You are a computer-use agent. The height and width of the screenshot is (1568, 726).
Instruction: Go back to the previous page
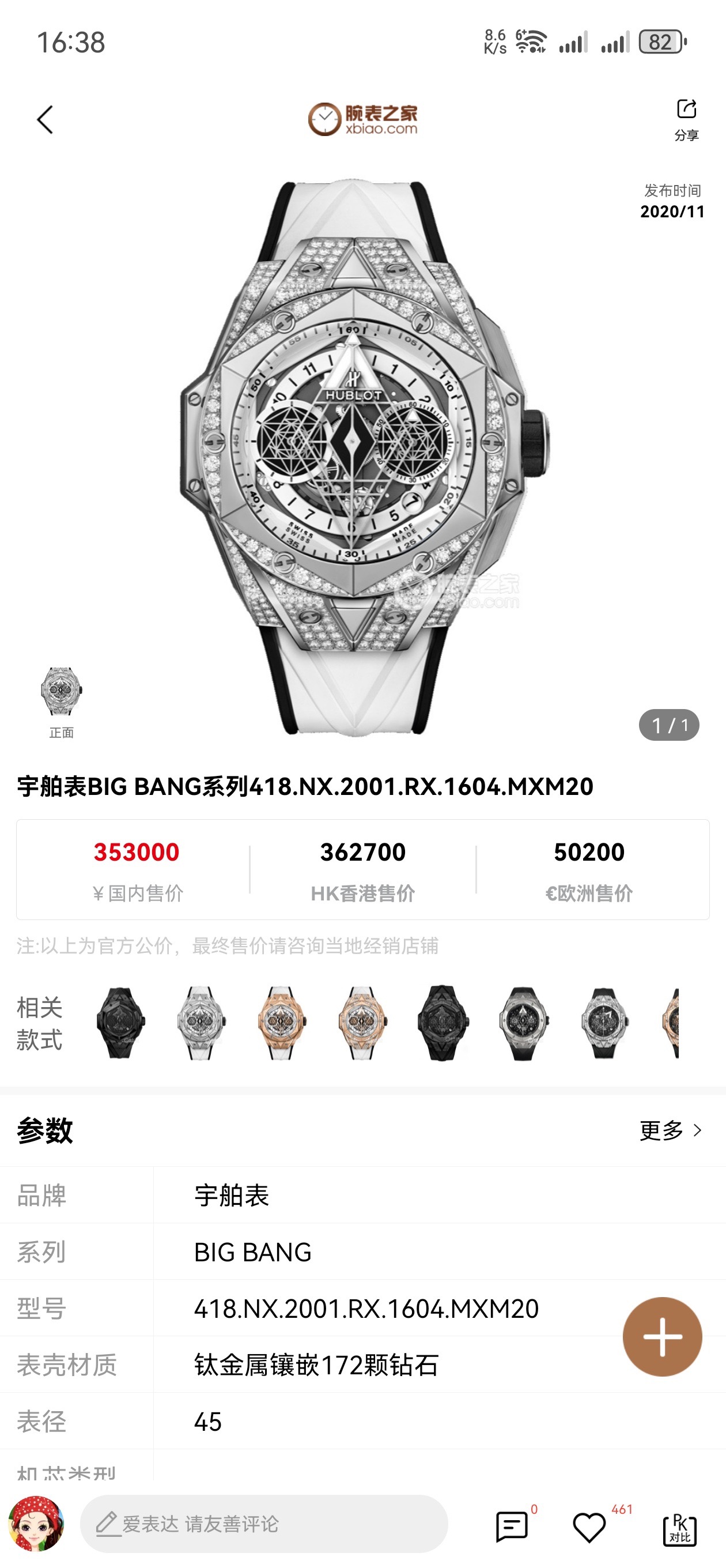tap(46, 119)
